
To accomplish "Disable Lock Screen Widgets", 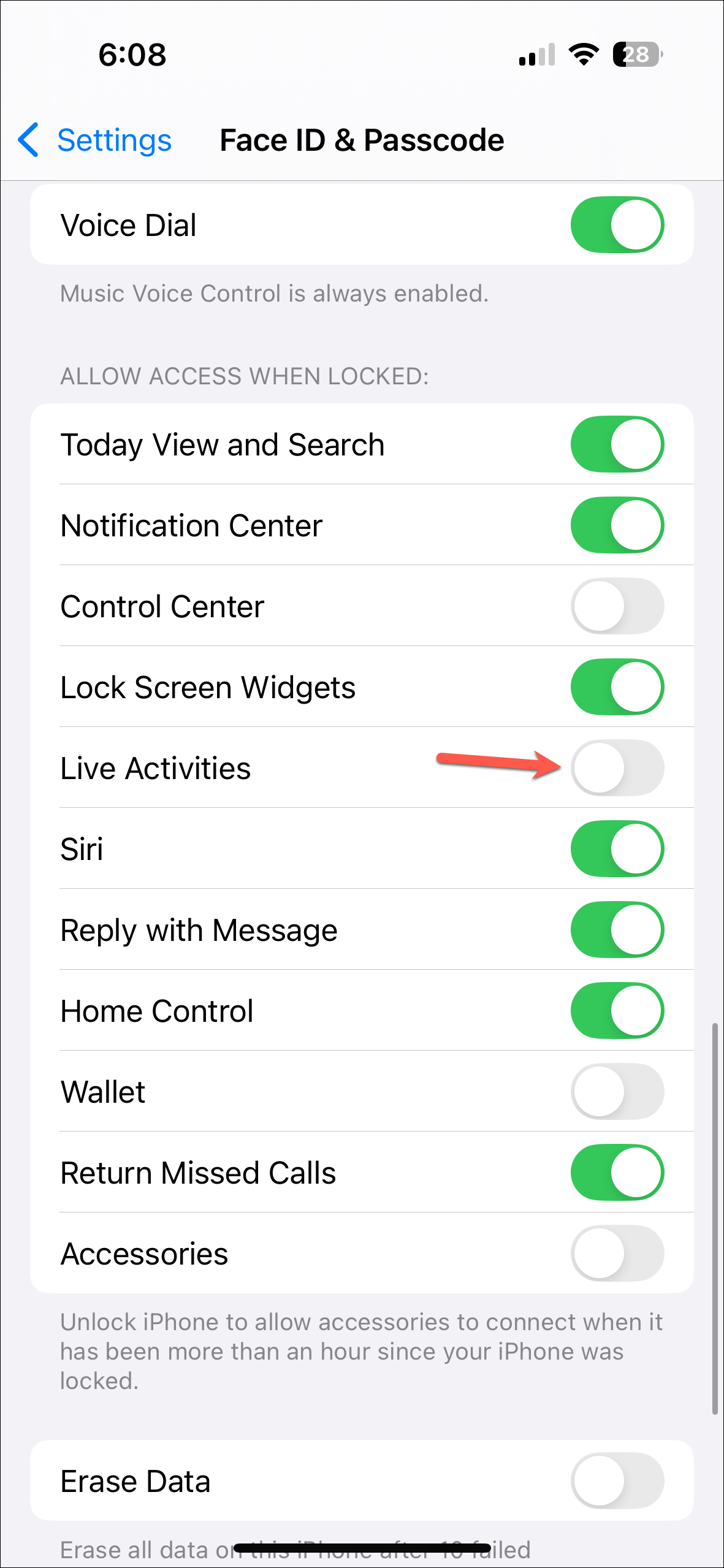I will (x=617, y=687).
